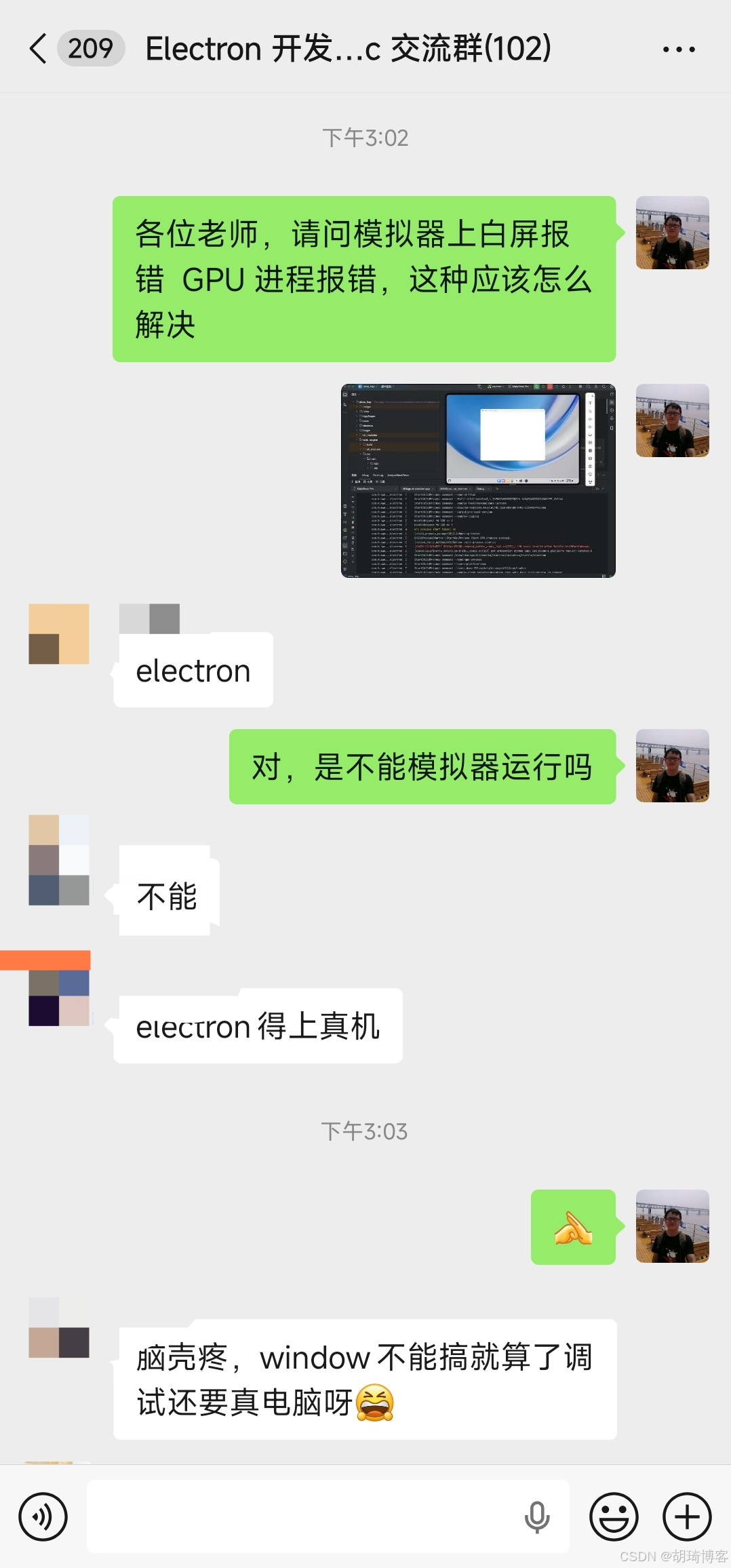Open the plus attachment menu
Viewport: 731px width, 1568px height.
686,1517
